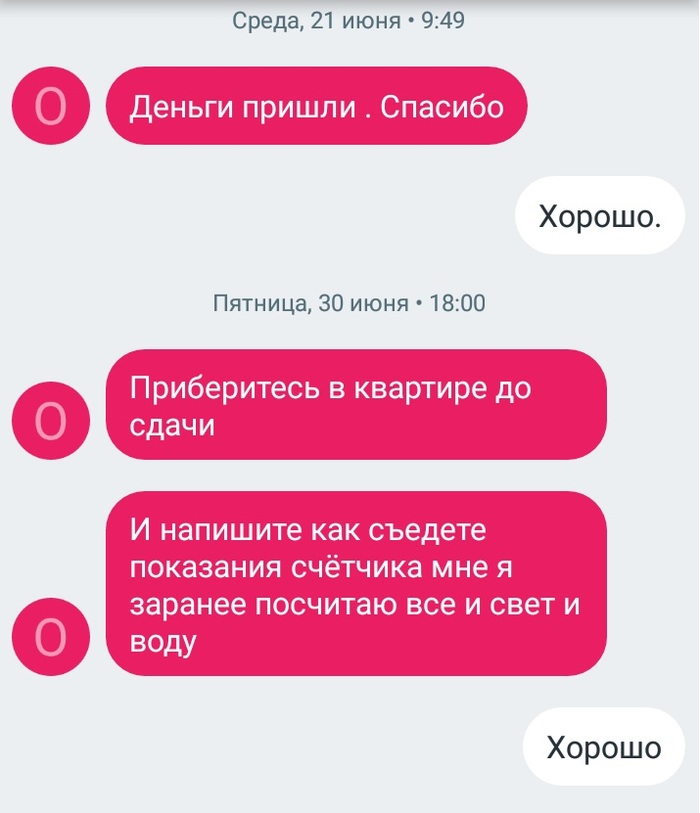700x813 pixels.
Task: Tap the last "Хорошо" reply bubble
Action: (603, 747)
